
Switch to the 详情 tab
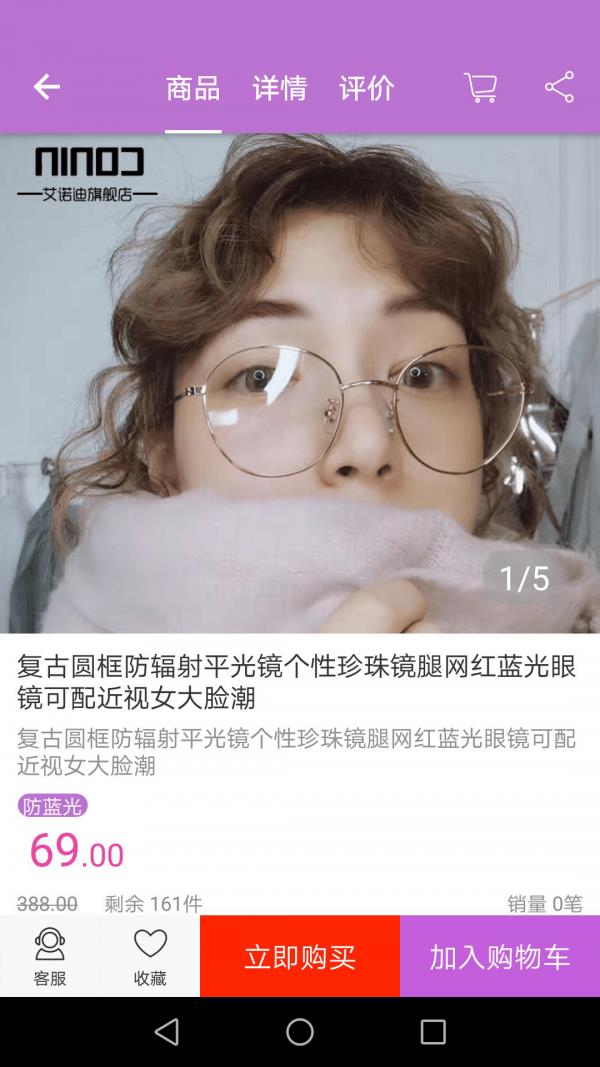279,89
